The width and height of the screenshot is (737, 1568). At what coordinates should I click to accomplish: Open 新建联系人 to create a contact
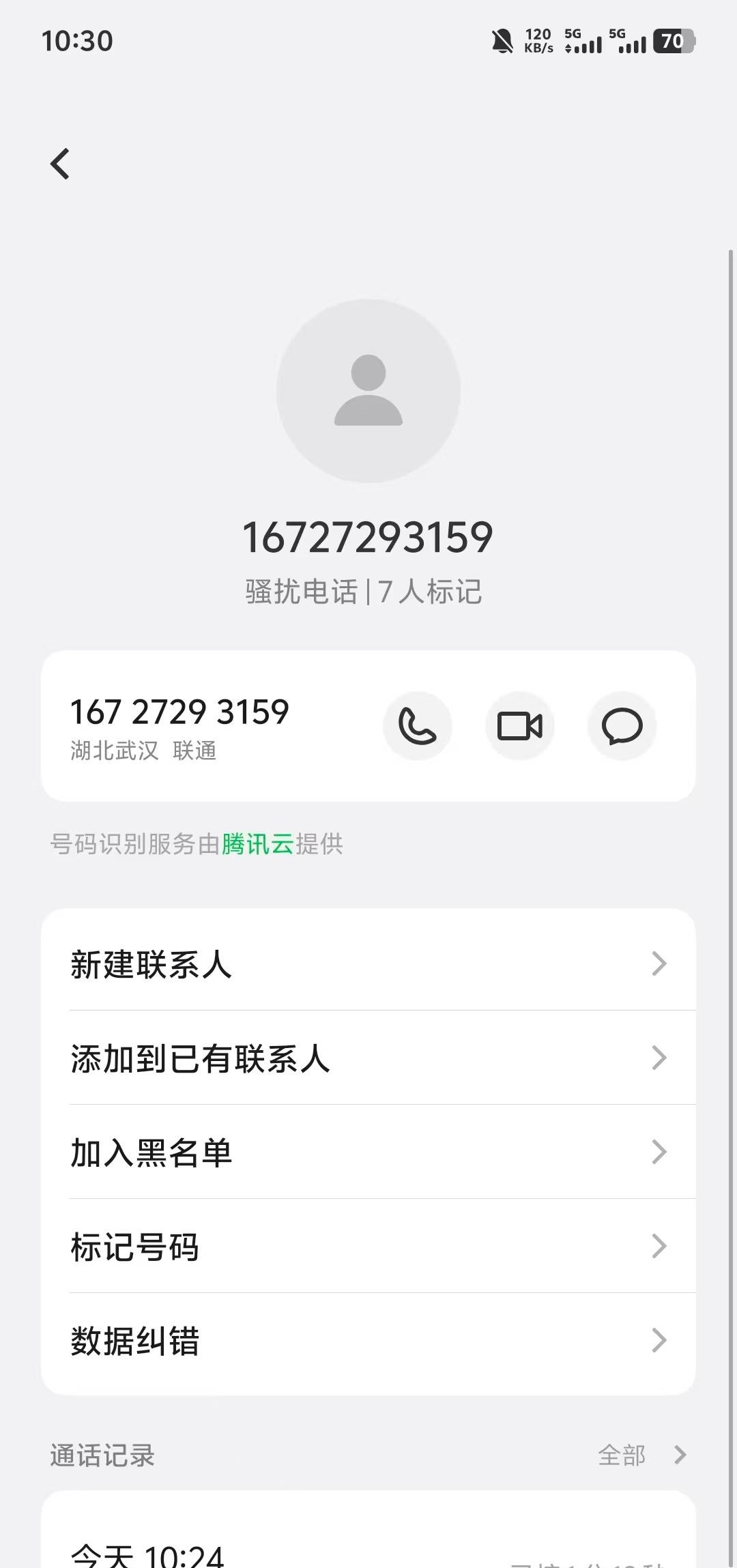coord(369,964)
